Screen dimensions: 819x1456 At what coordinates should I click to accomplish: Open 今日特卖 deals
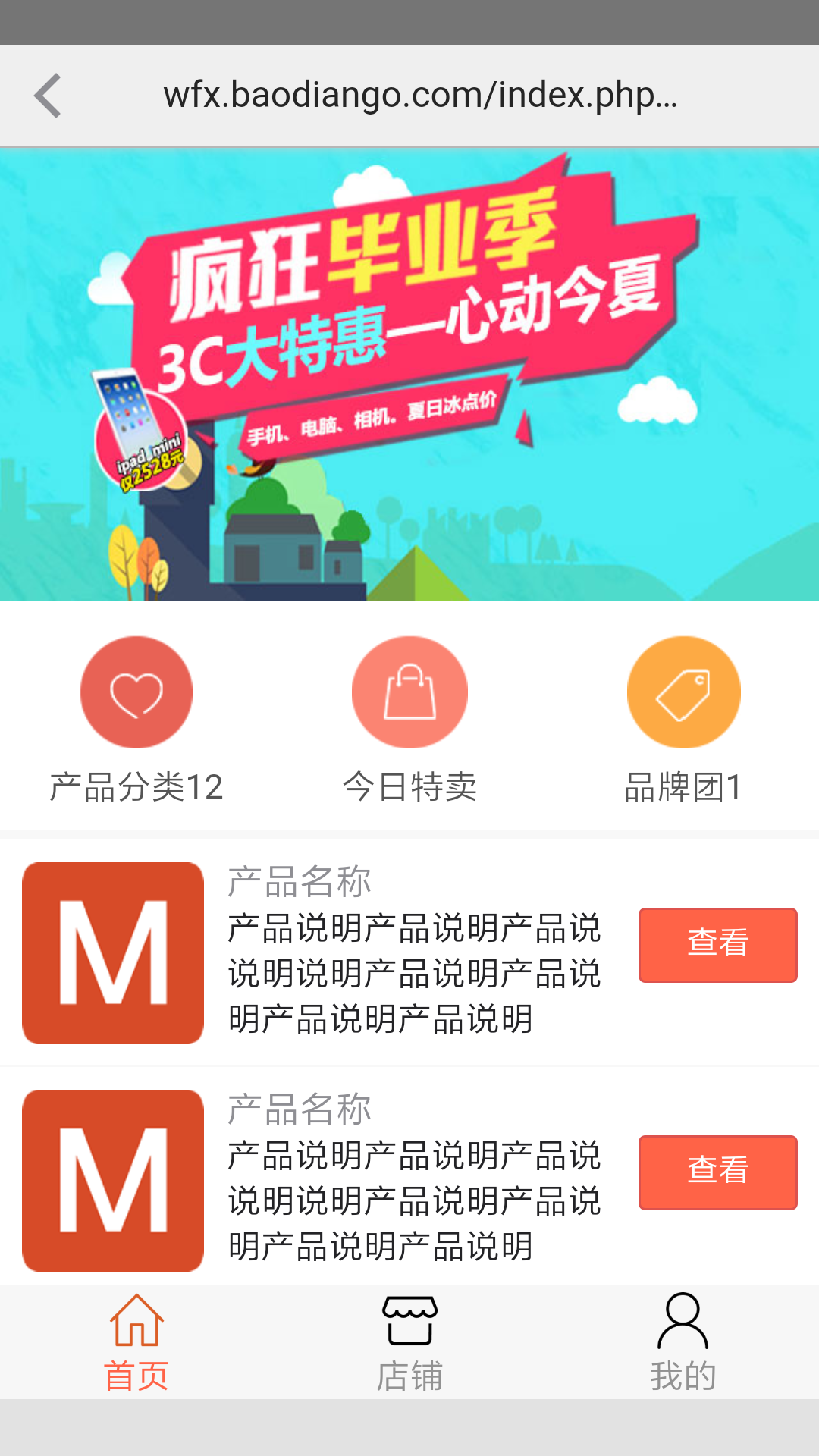click(x=409, y=720)
